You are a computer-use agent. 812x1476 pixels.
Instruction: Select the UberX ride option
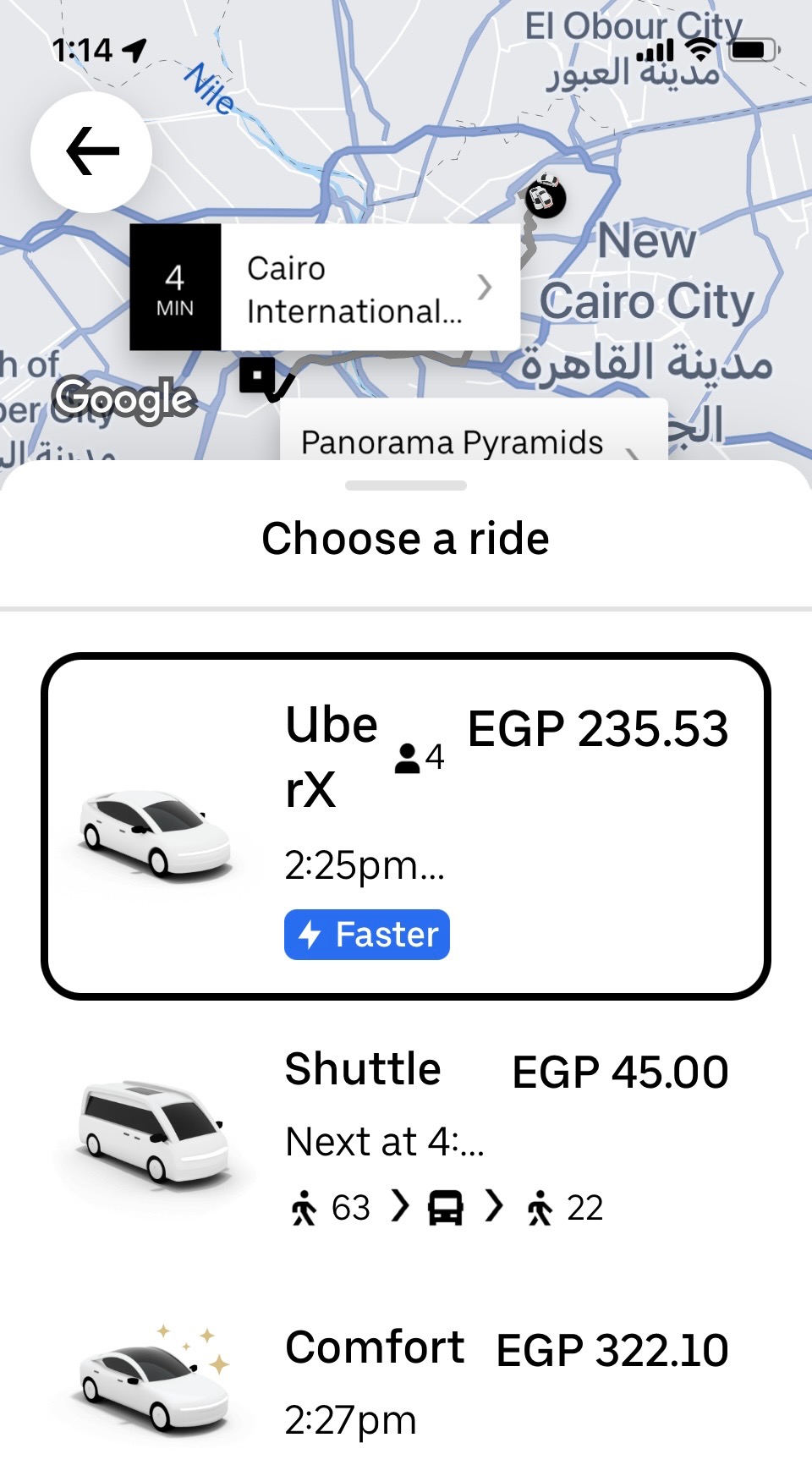point(406,826)
